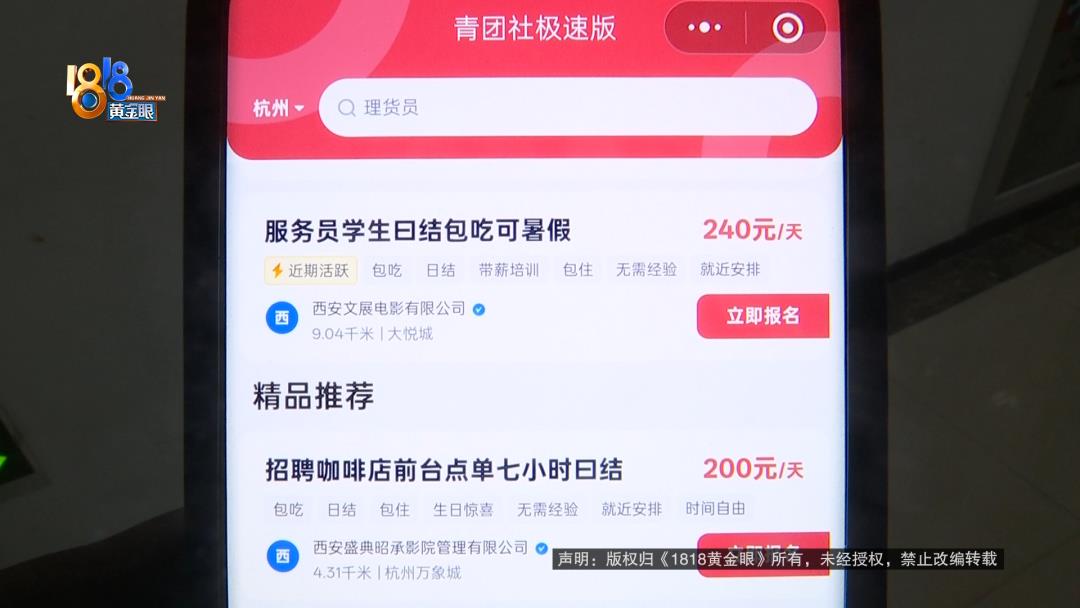Open the 杭州 city selector
Viewport: 1080px width, 608px height.
pyautogui.click(x=278, y=108)
